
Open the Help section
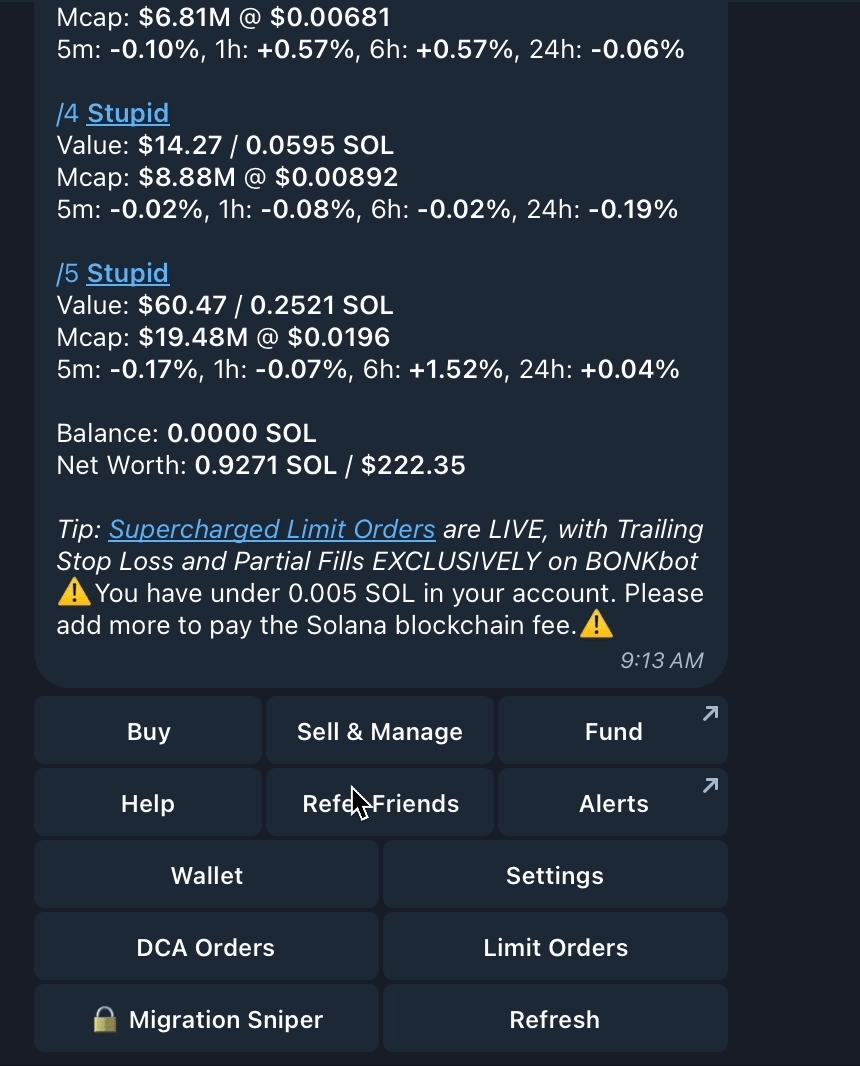(x=148, y=803)
